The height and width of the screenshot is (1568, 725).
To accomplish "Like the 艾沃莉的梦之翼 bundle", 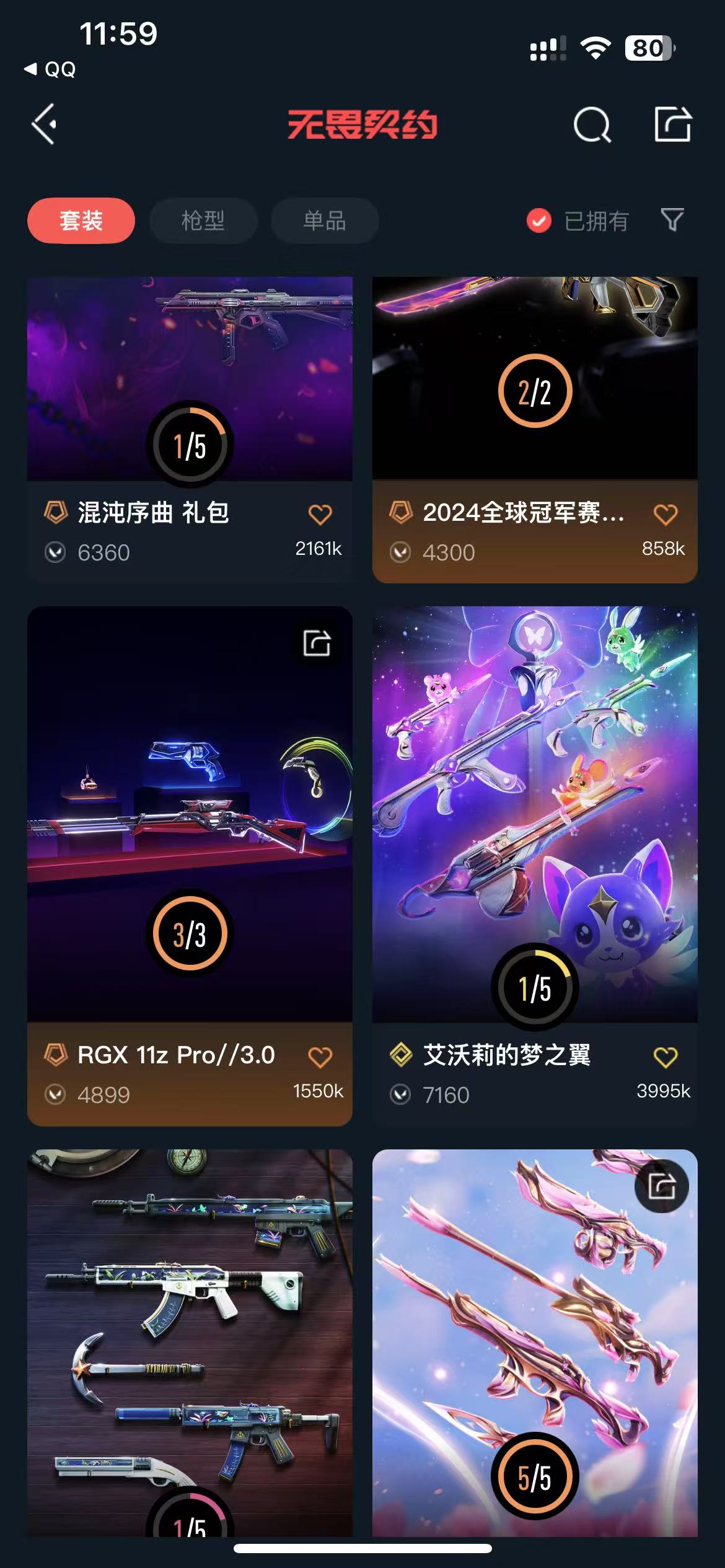I will 665,1056.
